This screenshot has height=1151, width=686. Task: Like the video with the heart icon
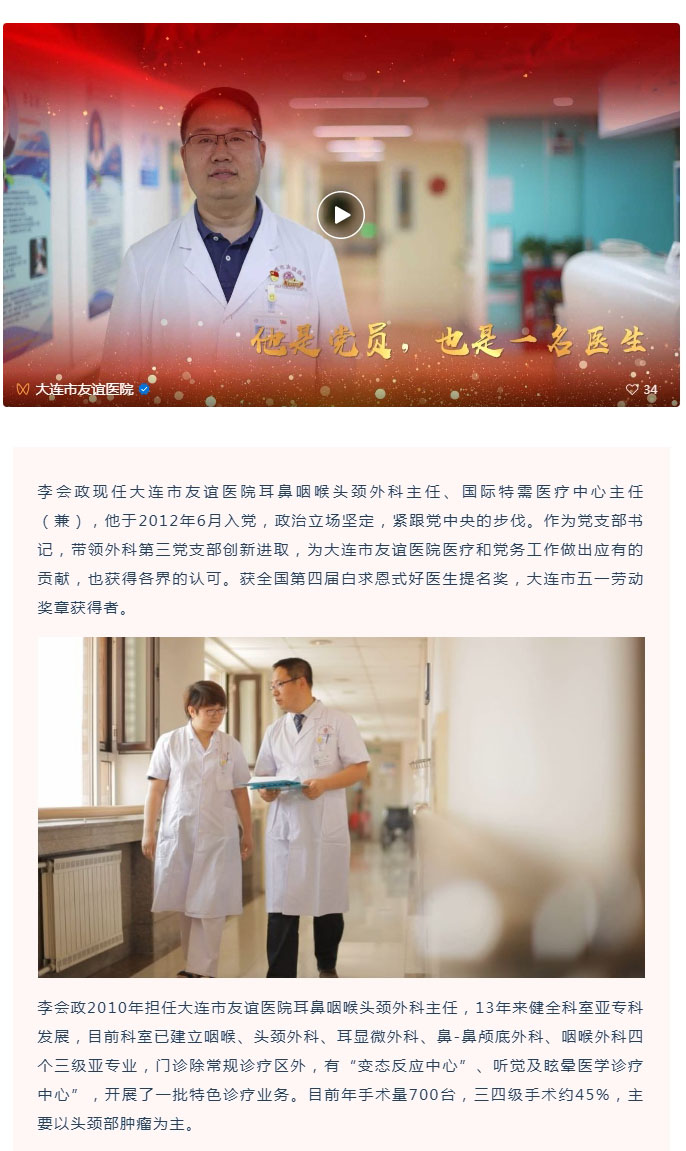coord(632,389)
